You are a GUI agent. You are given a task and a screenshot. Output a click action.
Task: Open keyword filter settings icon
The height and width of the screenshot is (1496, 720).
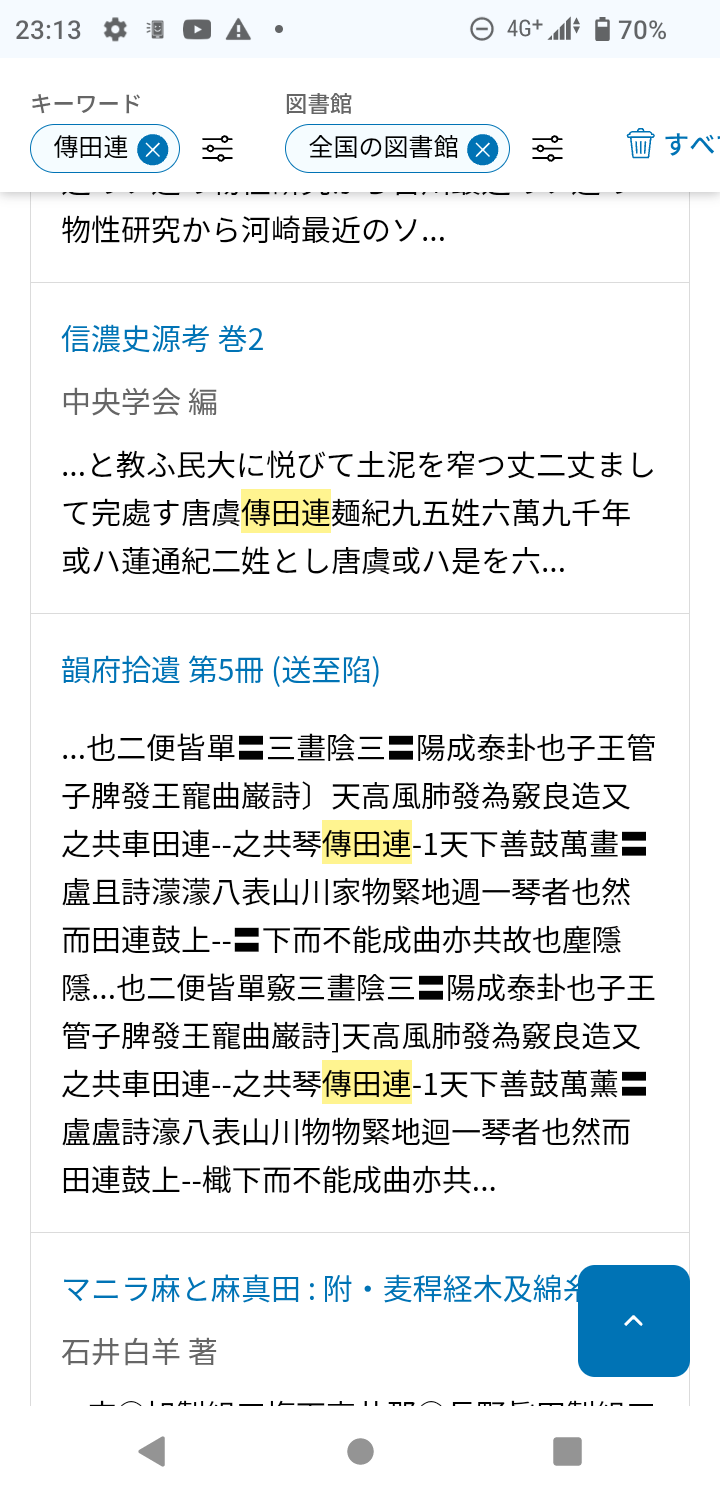pyautogui.click(x=217, y=149)
